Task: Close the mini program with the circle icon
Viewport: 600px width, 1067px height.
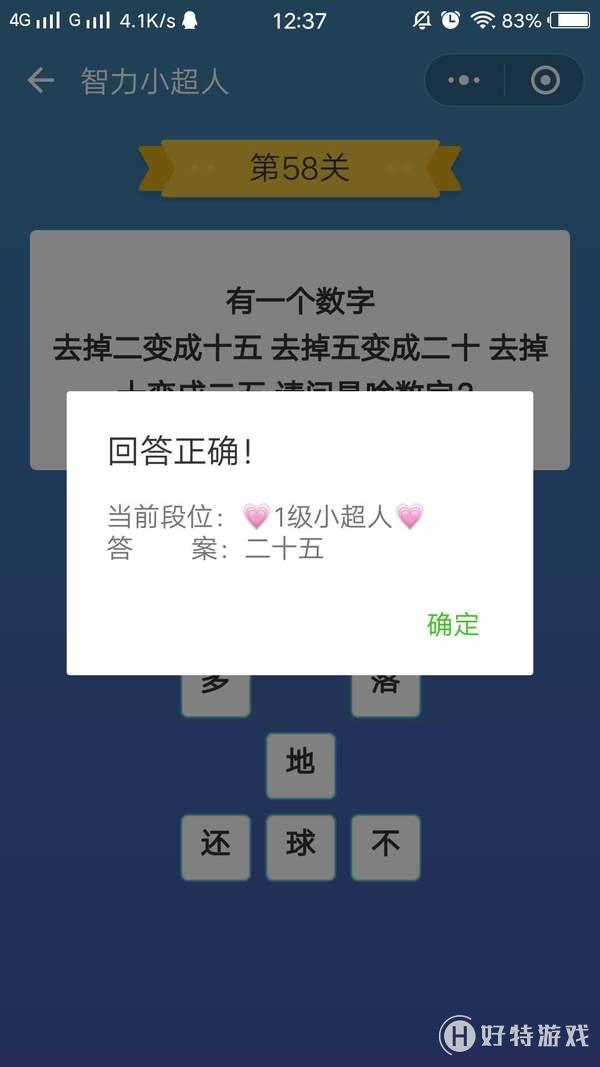Action: coord(545,80)
